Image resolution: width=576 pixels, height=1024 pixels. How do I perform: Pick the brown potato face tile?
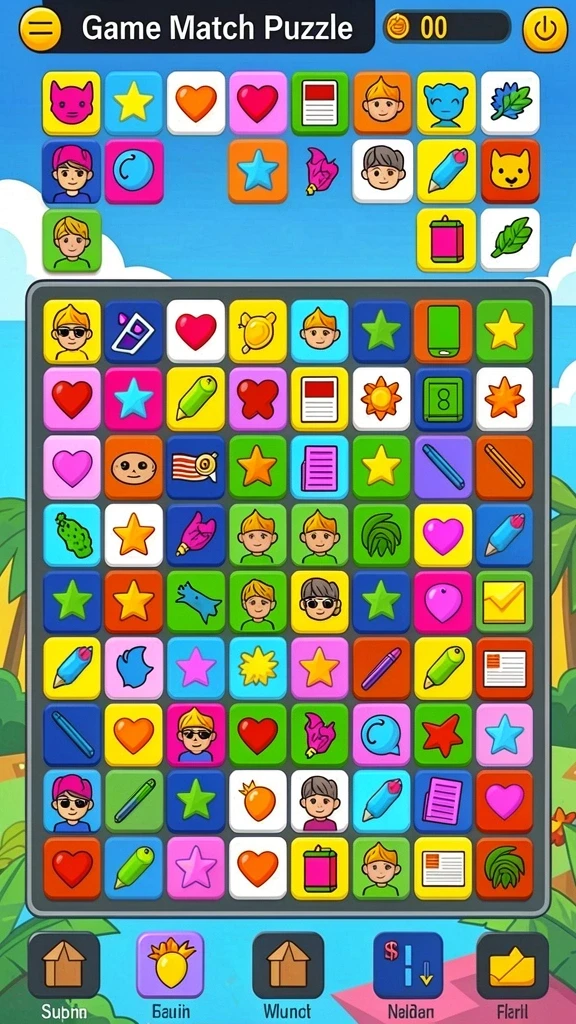pyautogui.click(x=134, y=468)
